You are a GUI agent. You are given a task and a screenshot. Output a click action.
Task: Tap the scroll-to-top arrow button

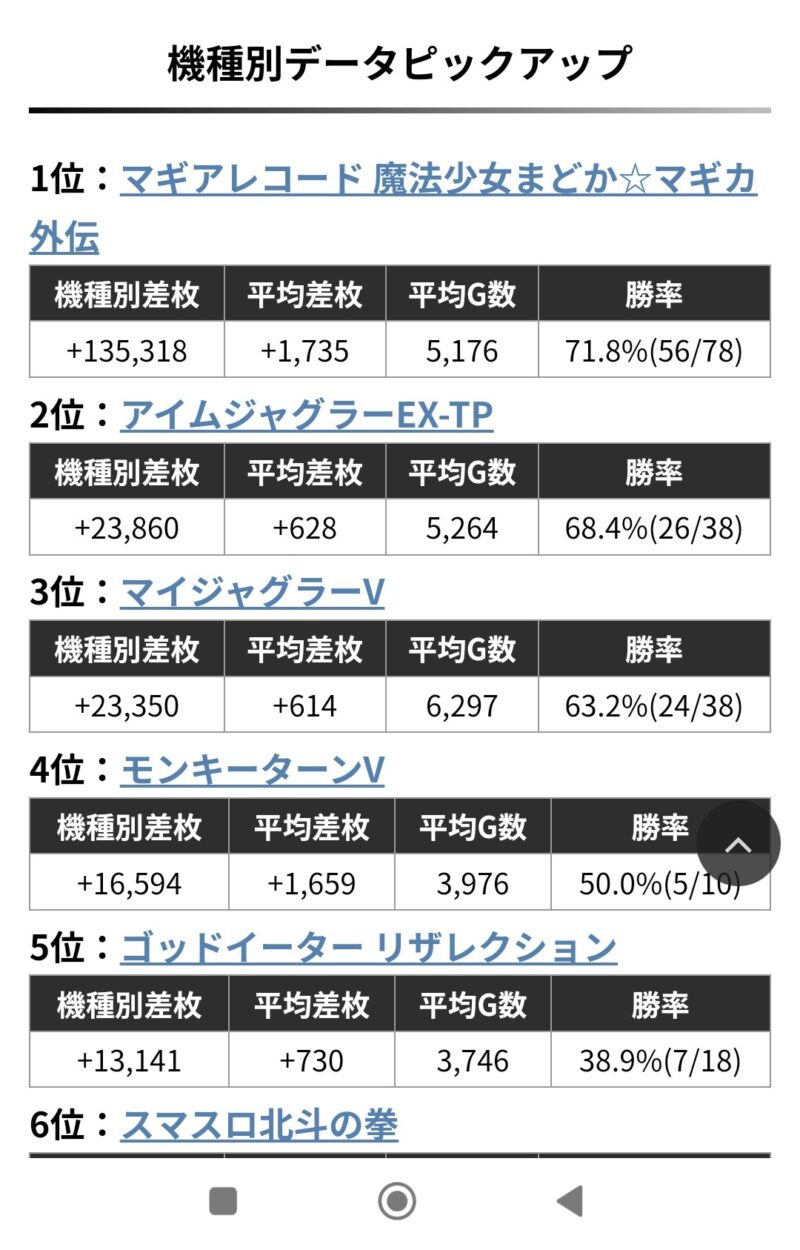click(x=738, y=843)
